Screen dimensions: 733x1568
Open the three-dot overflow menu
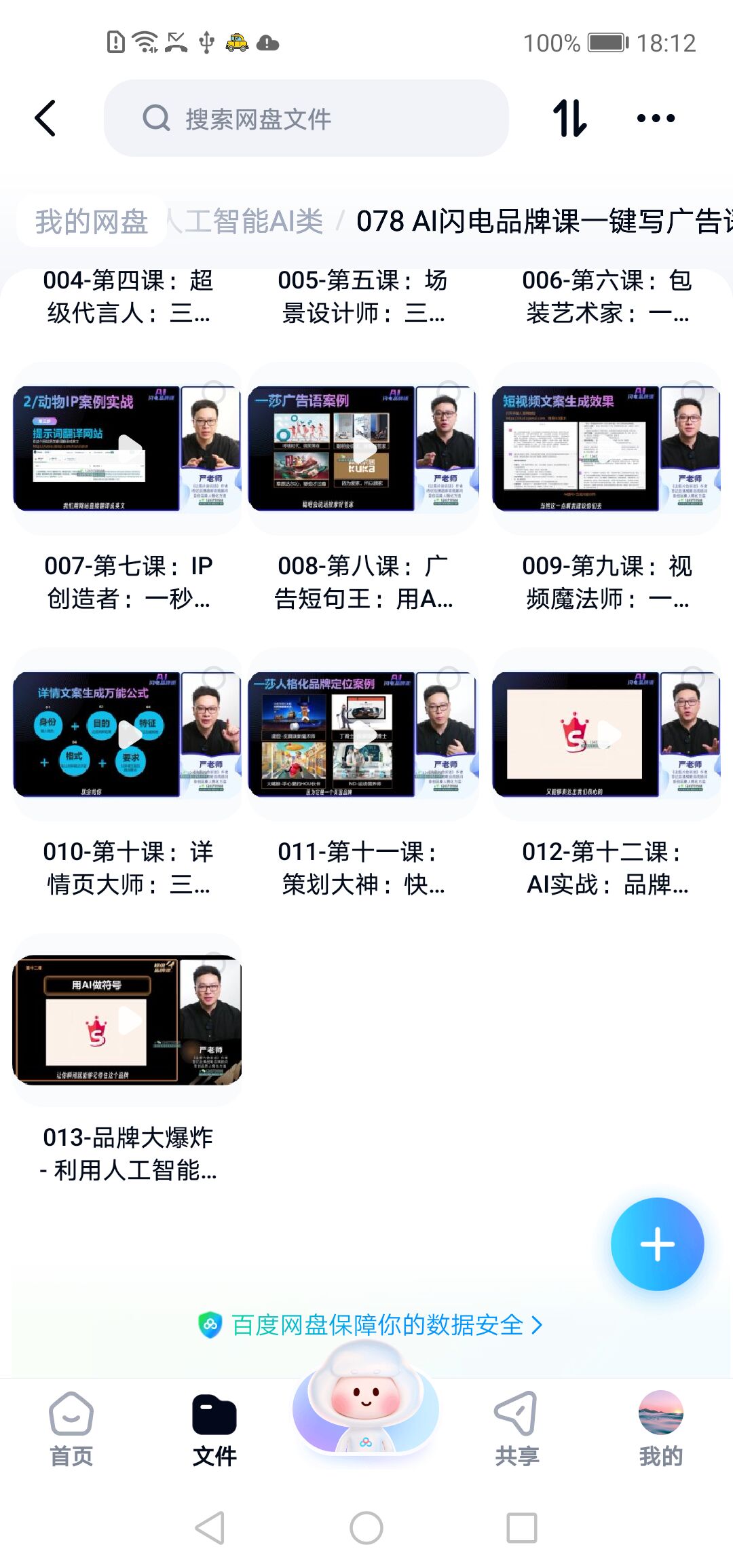click(x=656, y=119)
